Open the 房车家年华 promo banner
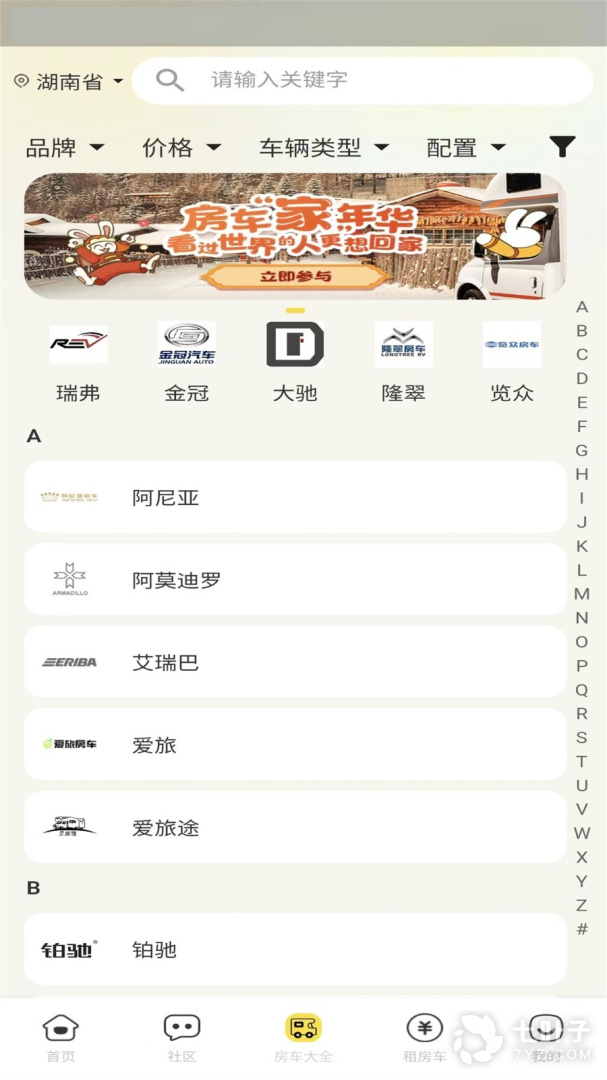This screenshot has width=607, height=1080. click(295, 236)
